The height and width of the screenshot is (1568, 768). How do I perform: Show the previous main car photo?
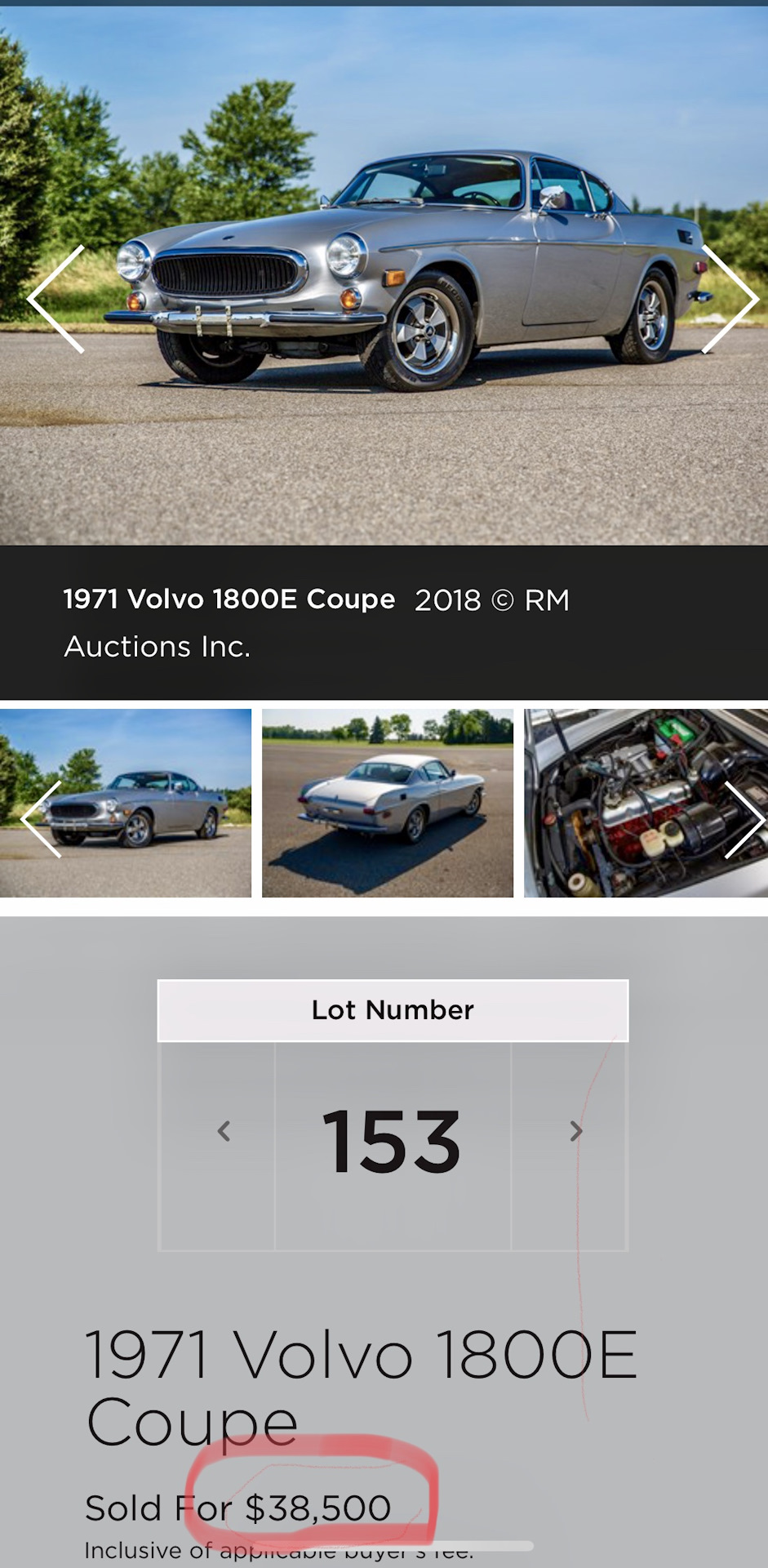click(55, 299)
